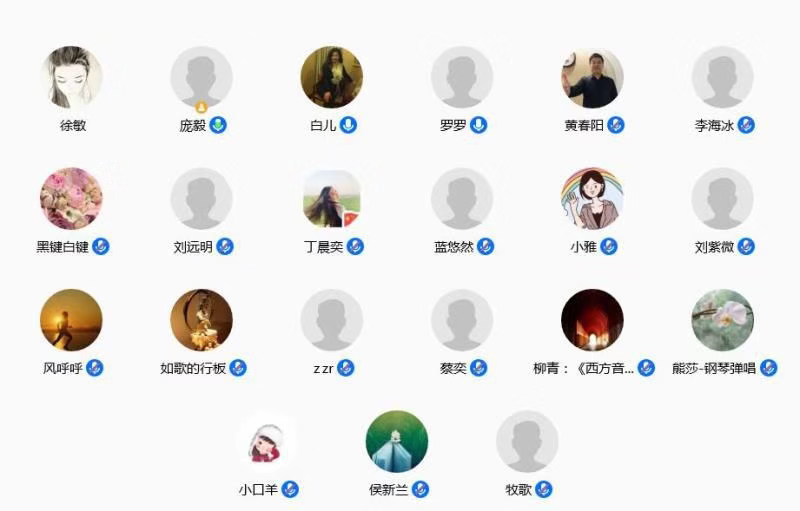Select participant 牧歌
Image resolution: width=800 pixels, height=511 pixels.
[527, 442]
